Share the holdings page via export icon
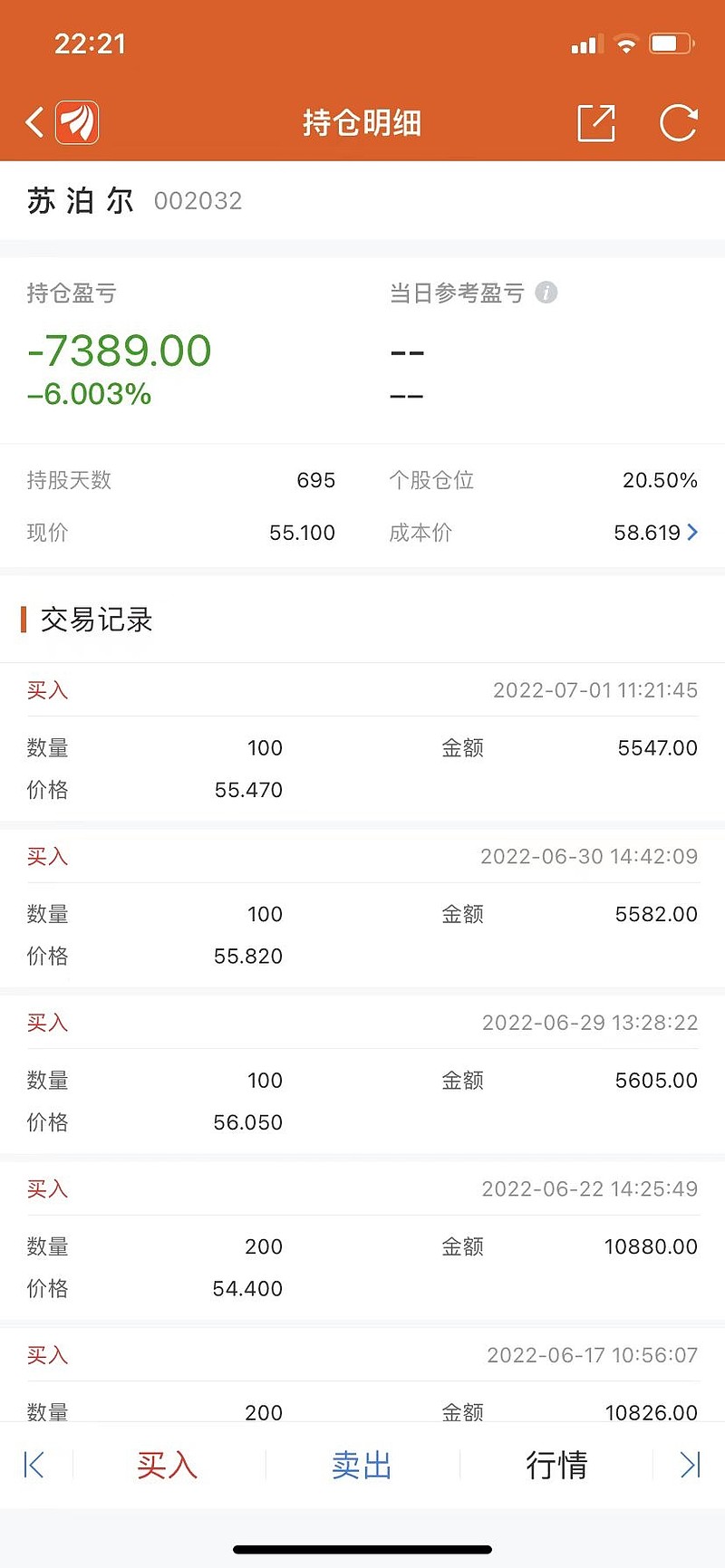 pyautogui.click(x=596, y=121)
